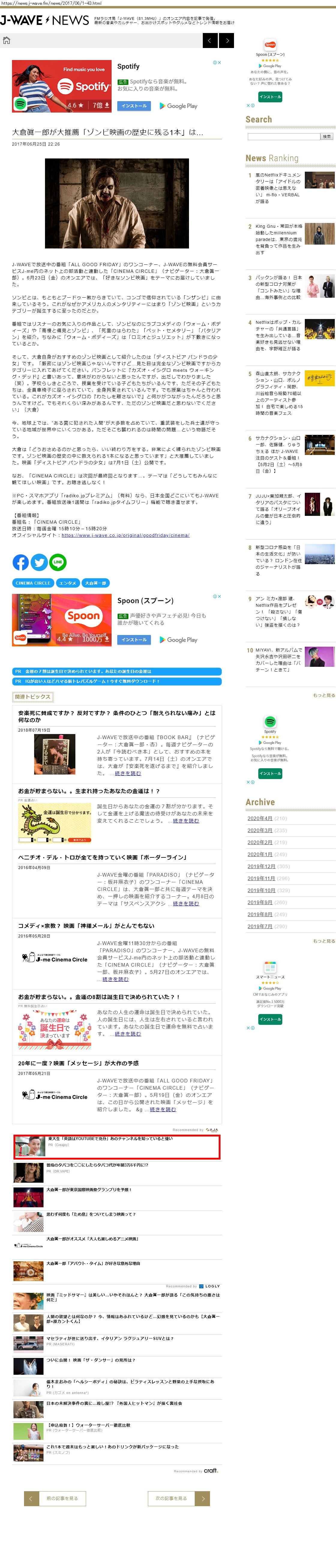Select the エンタメ tag
The image size is (336, 1568).
(x=67, y=583)
